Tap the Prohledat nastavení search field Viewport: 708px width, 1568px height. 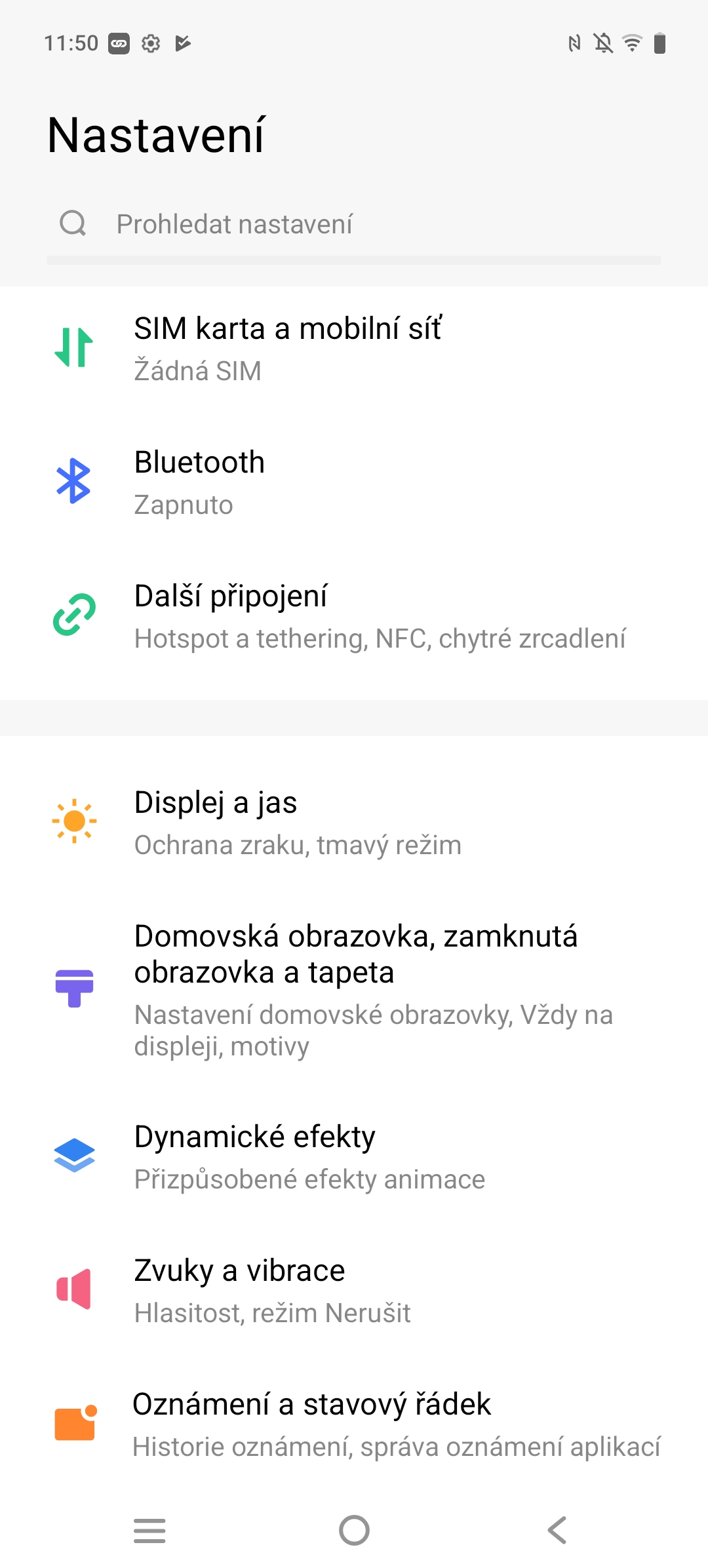click(354, 224)
